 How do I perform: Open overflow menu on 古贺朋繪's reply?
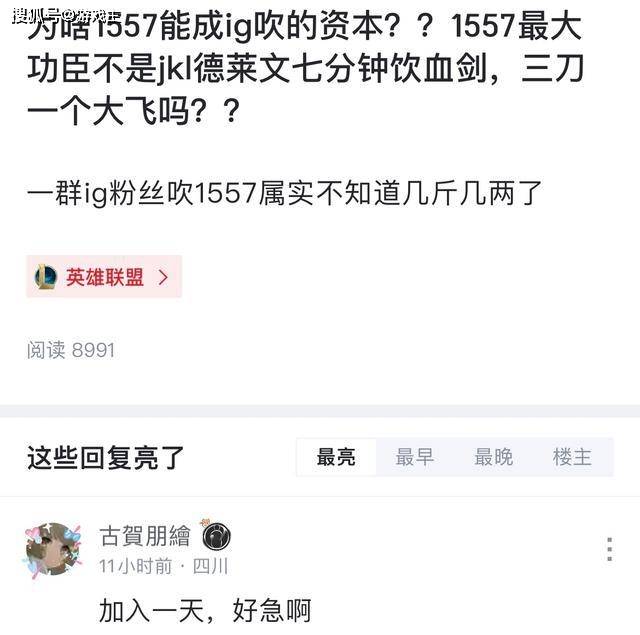609,549
